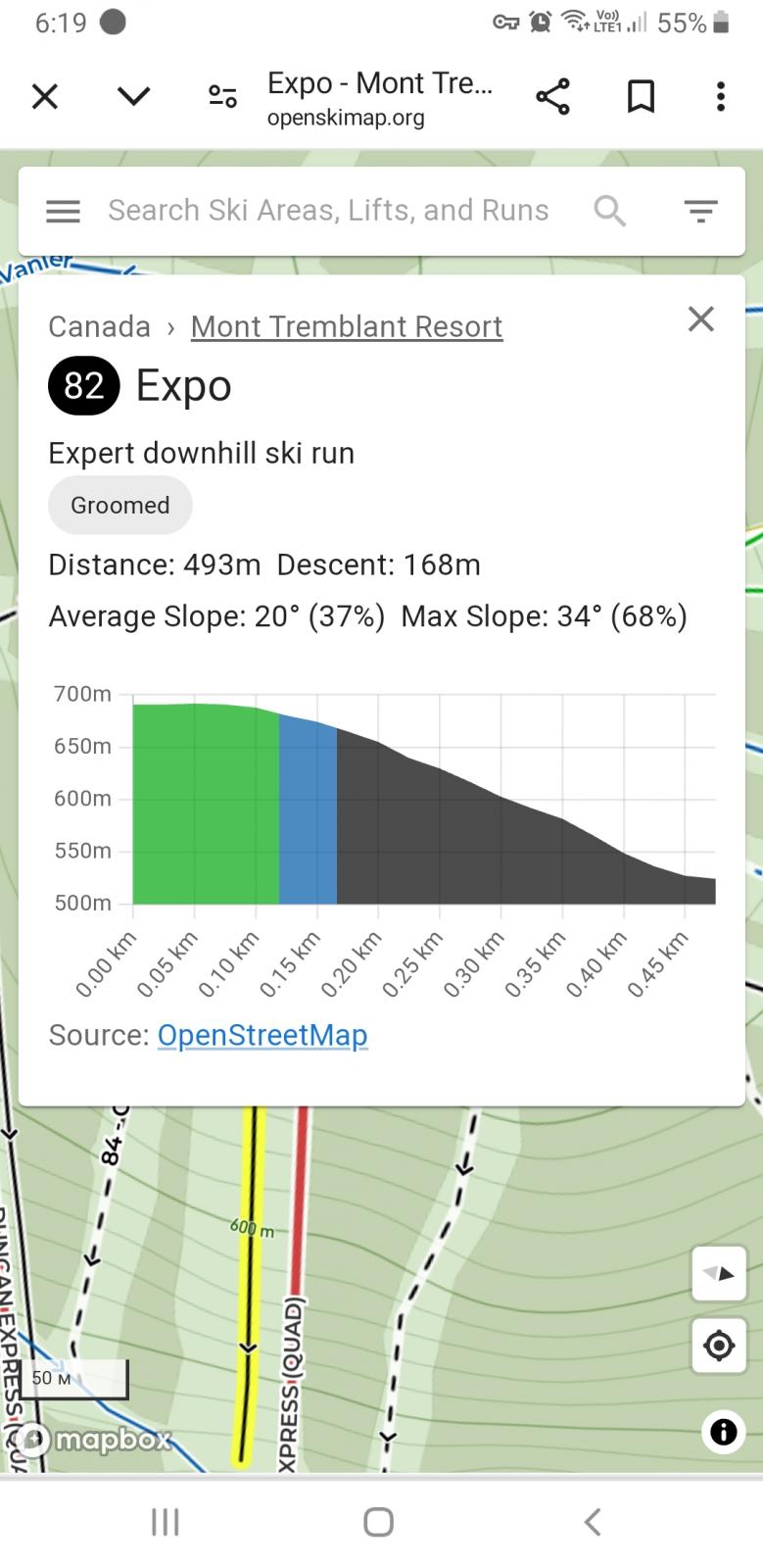The width and height of the screenshot is (763, 1568).
Task: Close the in-app browser tab
Action: coord(45,96)
